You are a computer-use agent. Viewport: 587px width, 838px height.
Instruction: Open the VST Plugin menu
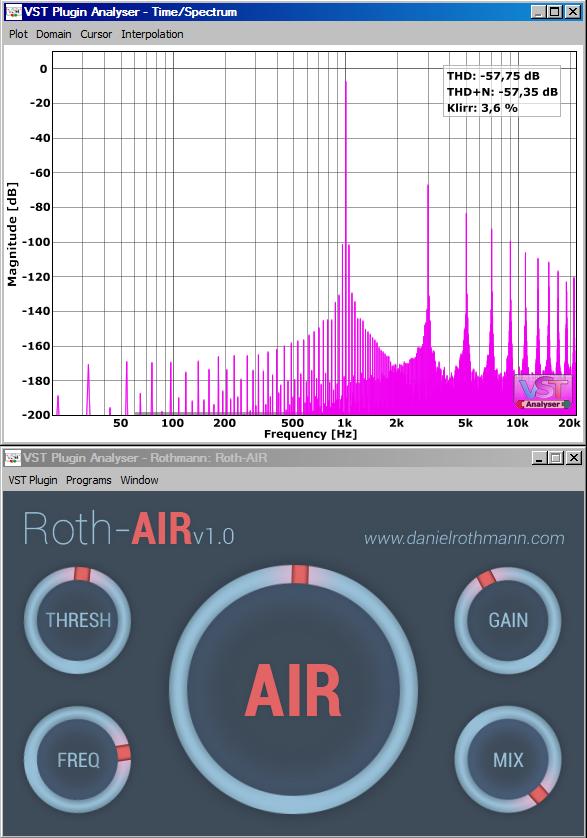(x=33, y=480)
